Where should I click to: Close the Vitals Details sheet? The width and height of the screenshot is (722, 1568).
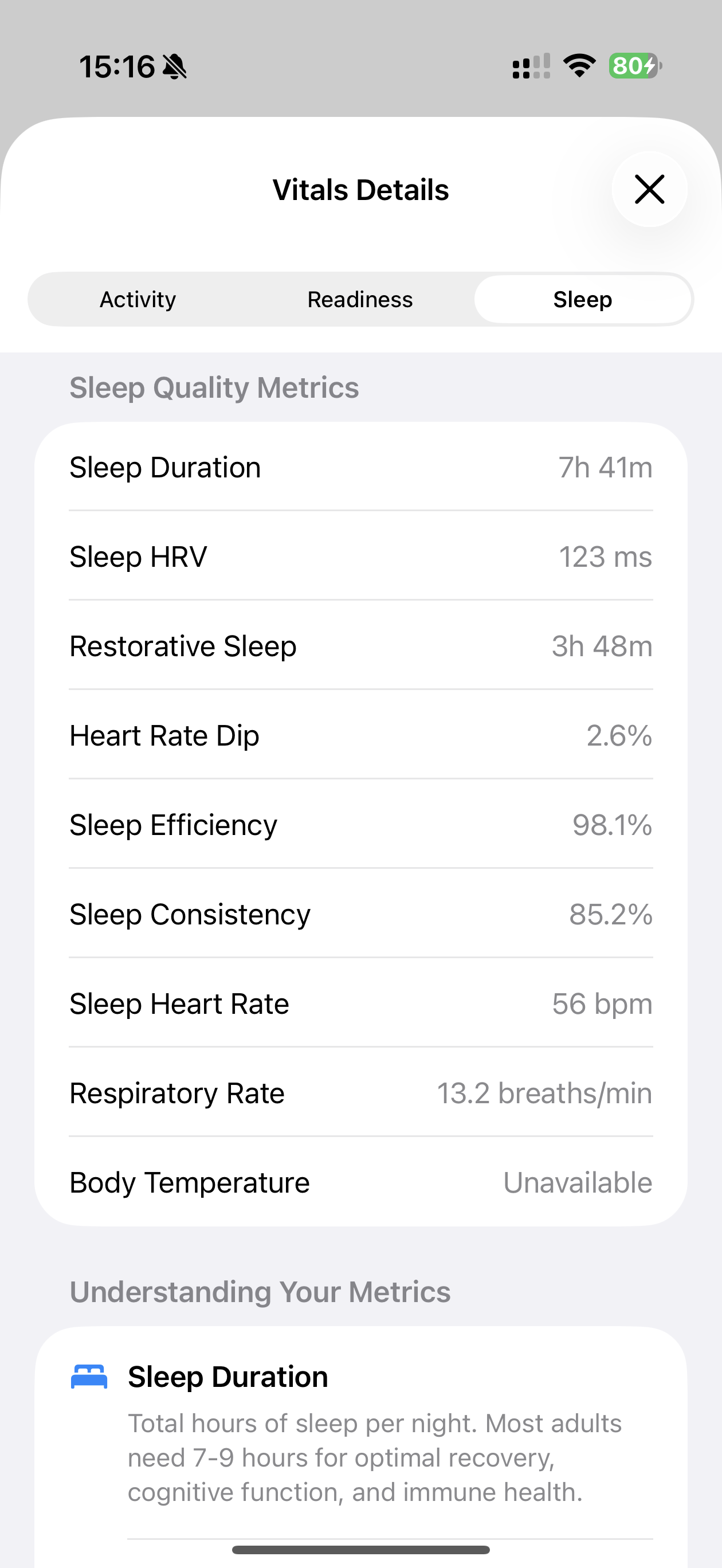tap(649, 189)
